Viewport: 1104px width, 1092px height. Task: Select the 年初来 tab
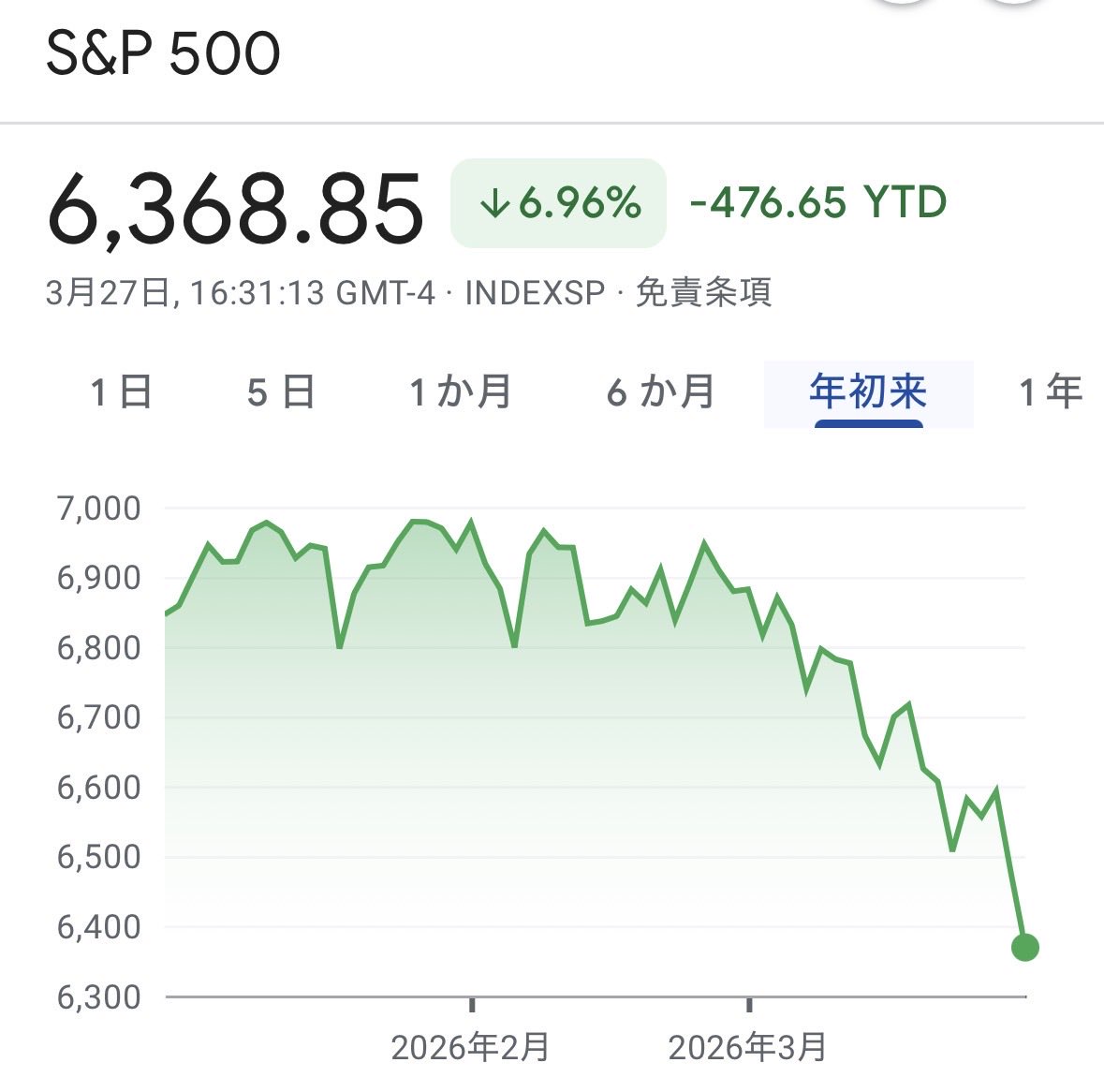pyautogui.click(x=868, y=391)
